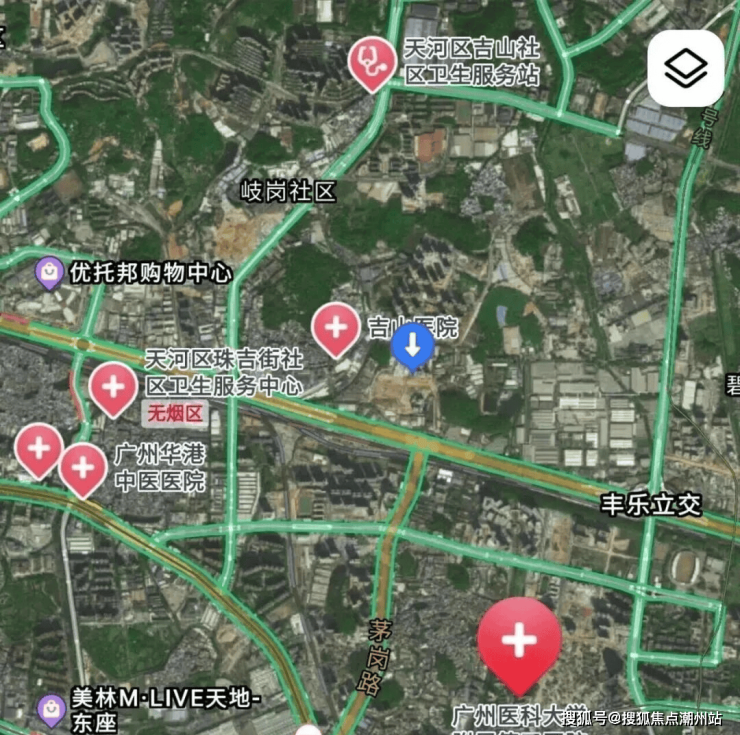Open the map layers button
The width and height of the screenshot is (740, 735).
[685, 68]
